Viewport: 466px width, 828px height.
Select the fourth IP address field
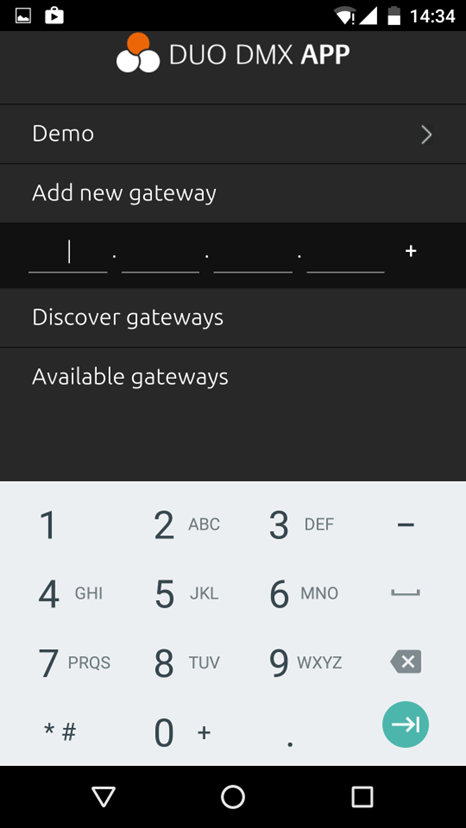click(x=346, y=254)
